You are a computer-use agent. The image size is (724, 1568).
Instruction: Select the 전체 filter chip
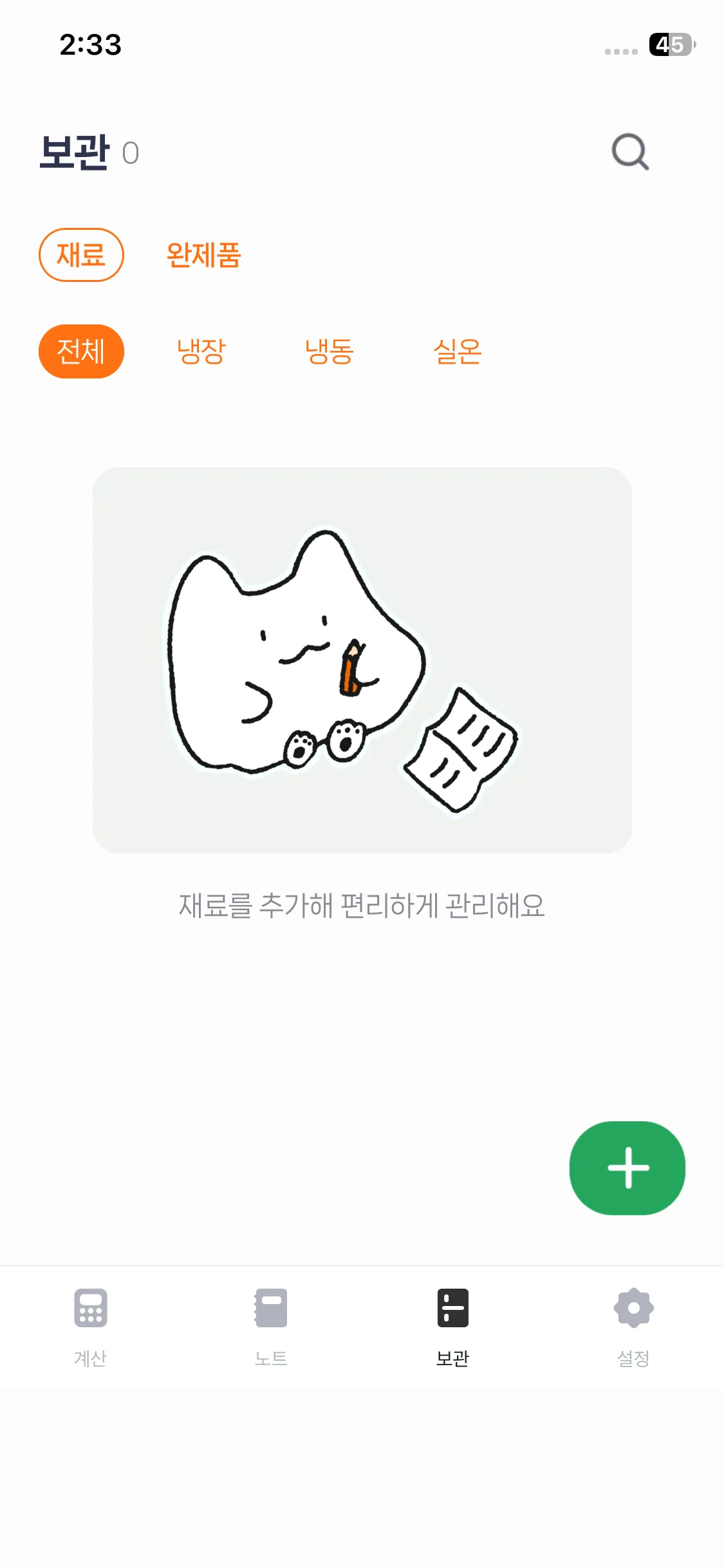[81, 351]
